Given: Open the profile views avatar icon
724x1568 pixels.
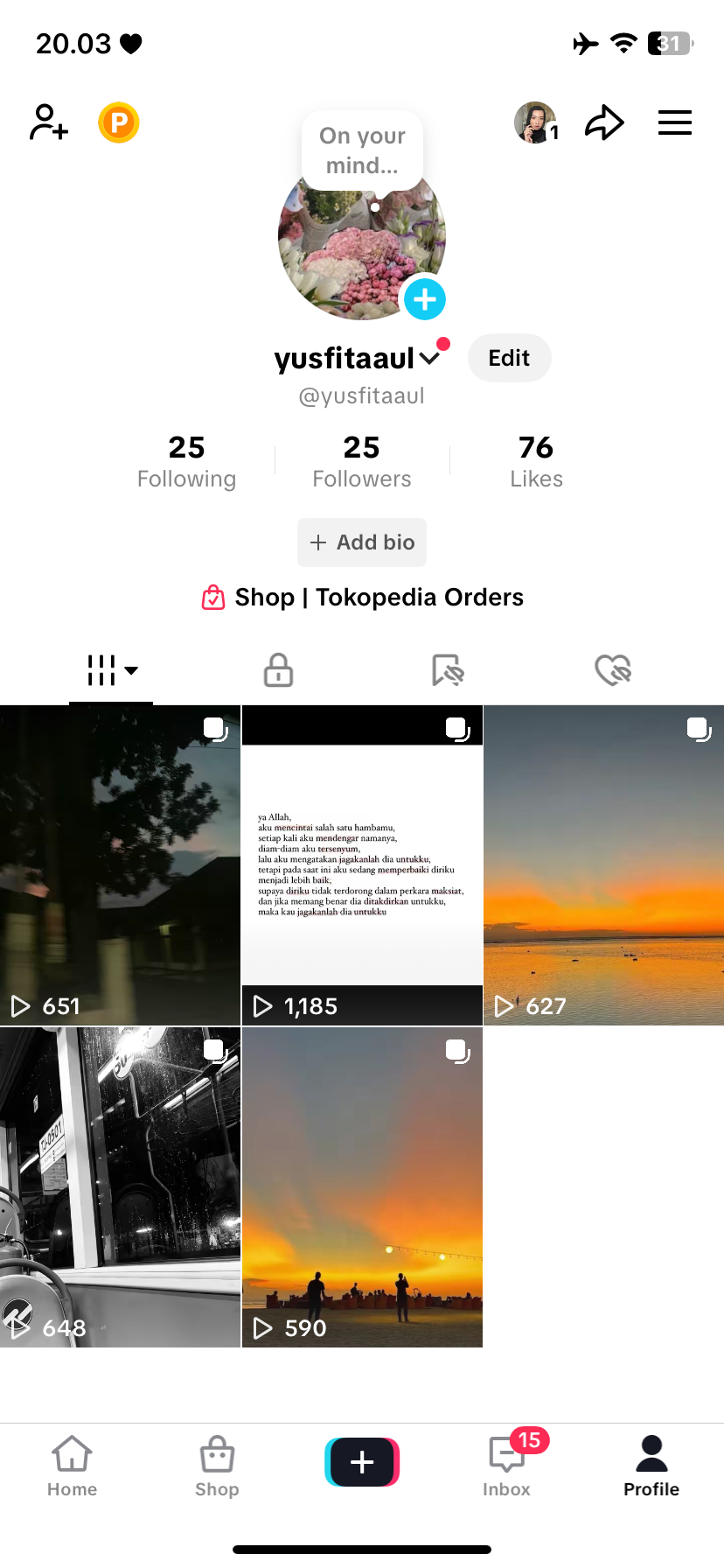Looking at the screenshot, I should click(536, 122).
